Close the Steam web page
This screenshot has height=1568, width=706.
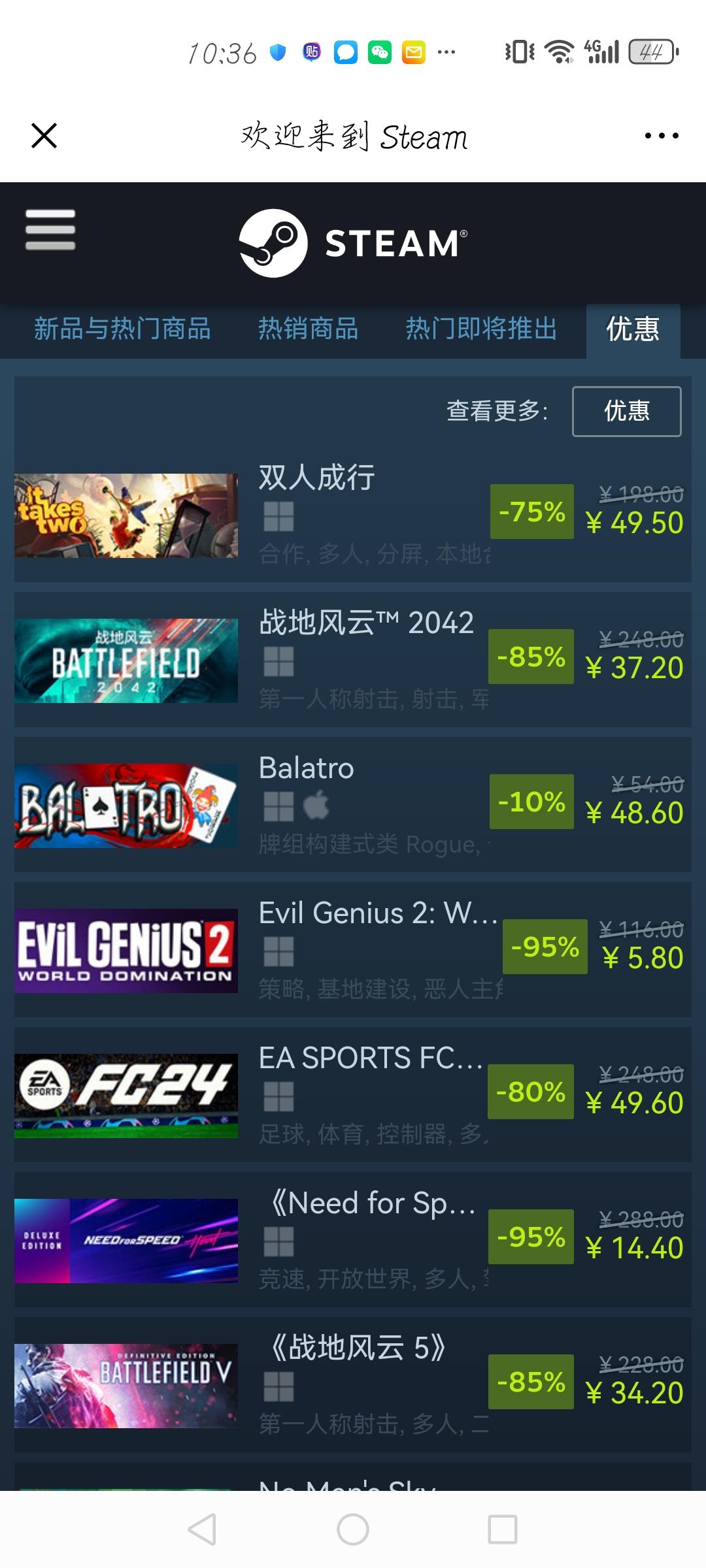(x=44, y=136)
